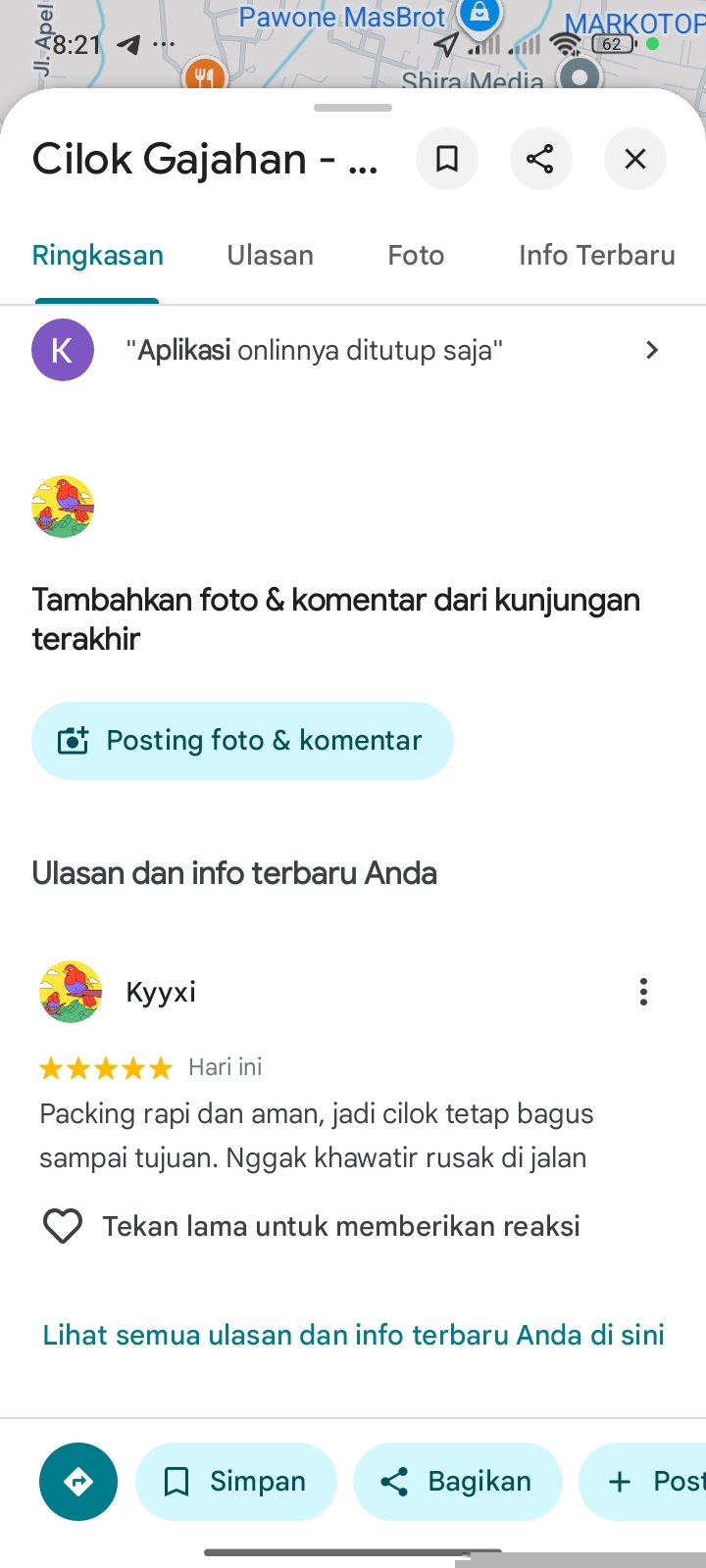Close the Cilok Gajahan place sheet

[634, 159]
